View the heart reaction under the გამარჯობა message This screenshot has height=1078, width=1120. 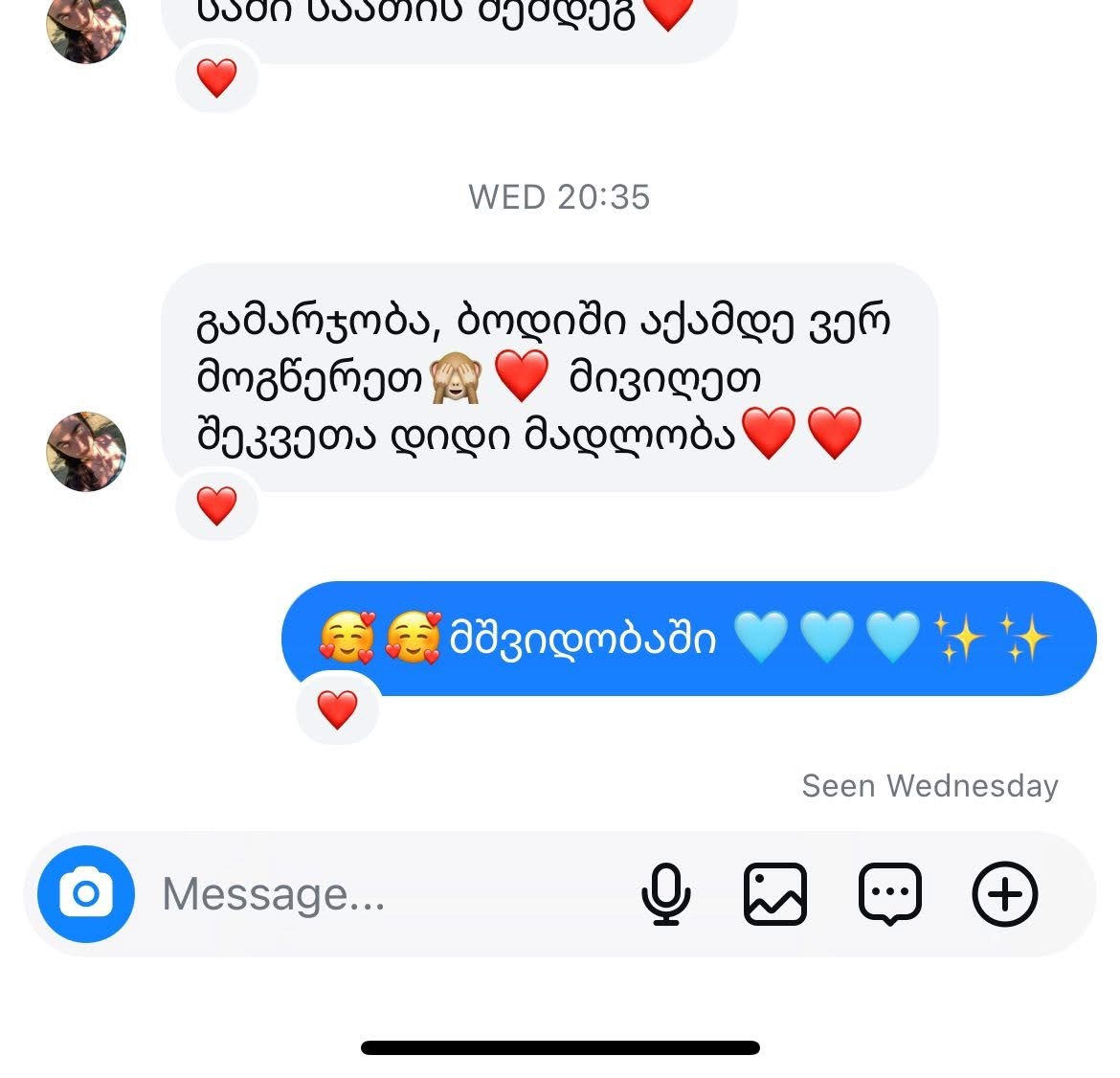click(x=216, y=505)
